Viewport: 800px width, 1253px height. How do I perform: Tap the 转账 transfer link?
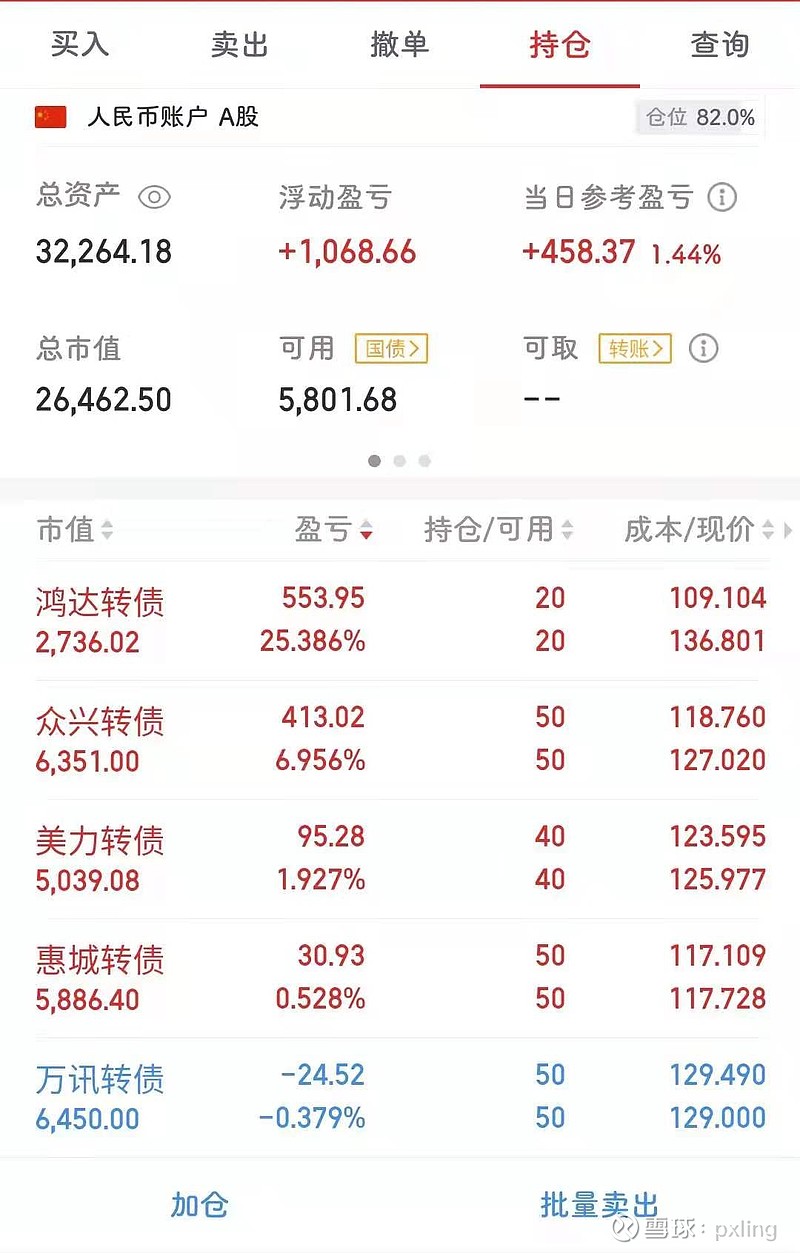635,348
